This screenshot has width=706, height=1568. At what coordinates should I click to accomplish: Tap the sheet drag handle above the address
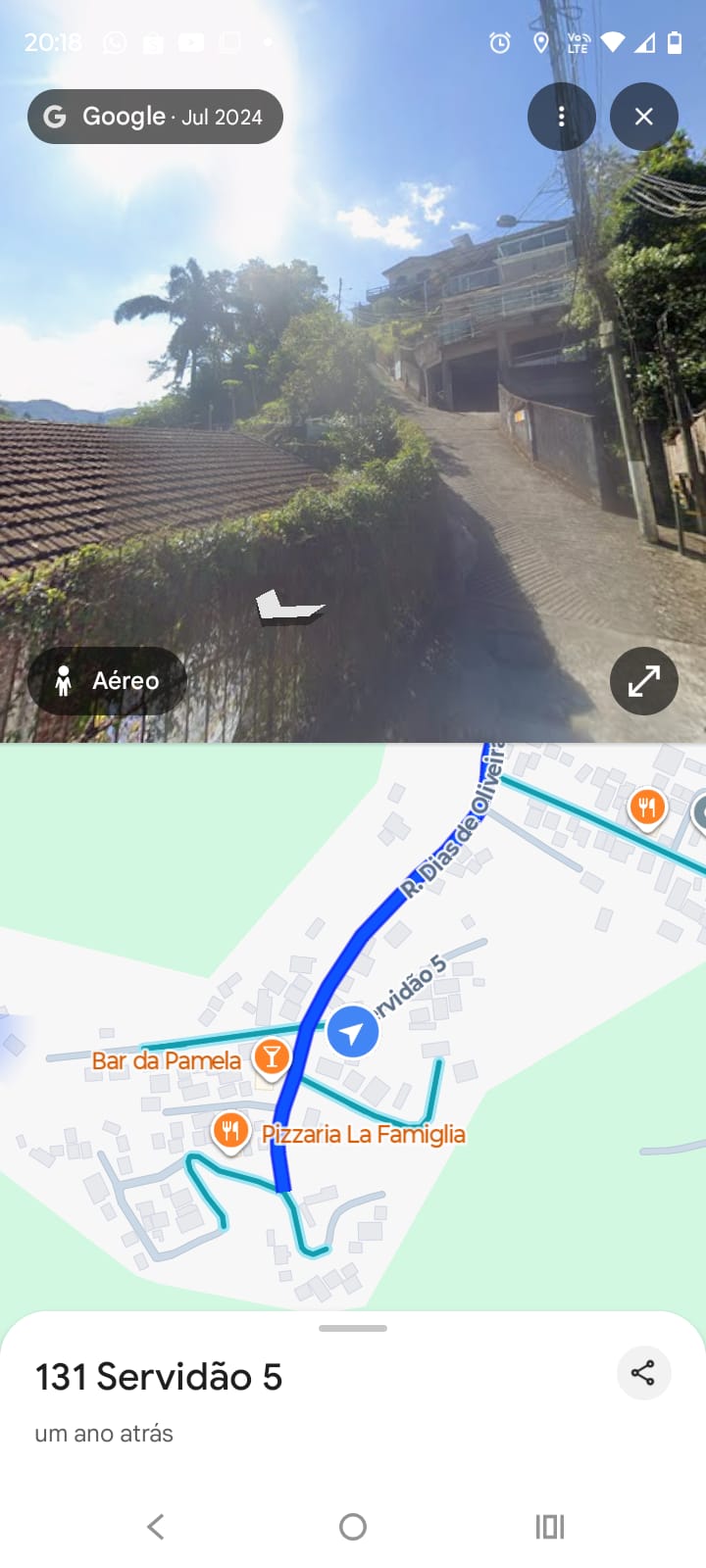(x=353, y=1328)
